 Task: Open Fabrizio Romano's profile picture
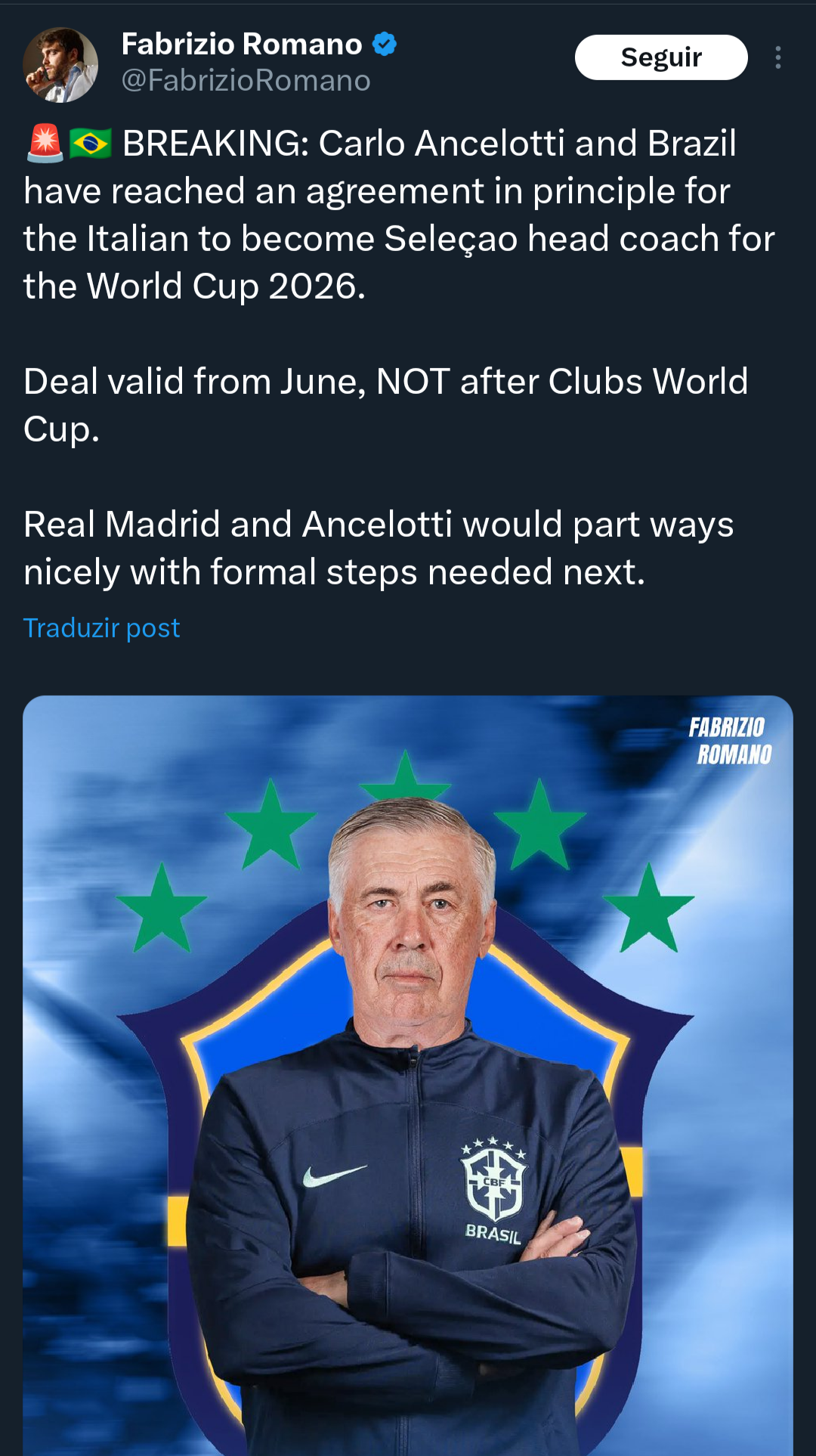60,65
